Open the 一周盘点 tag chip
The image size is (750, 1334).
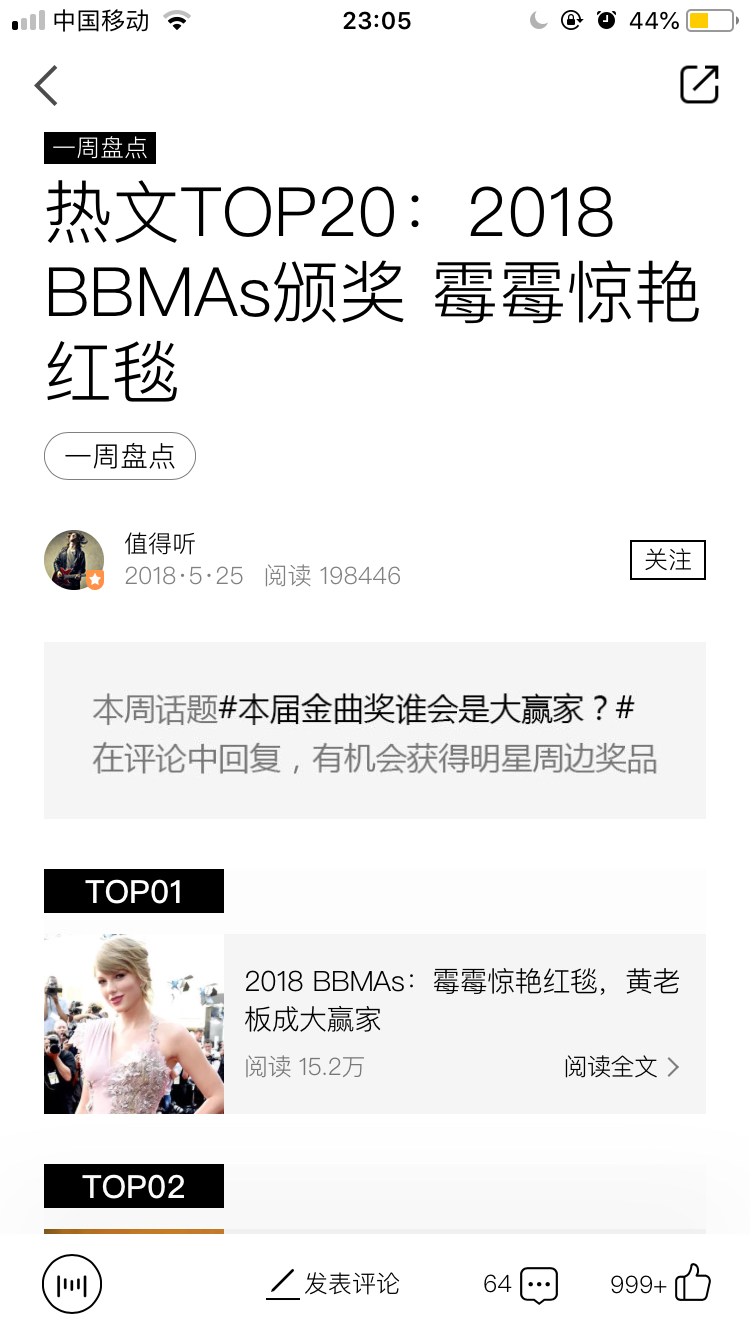point(120,457)
